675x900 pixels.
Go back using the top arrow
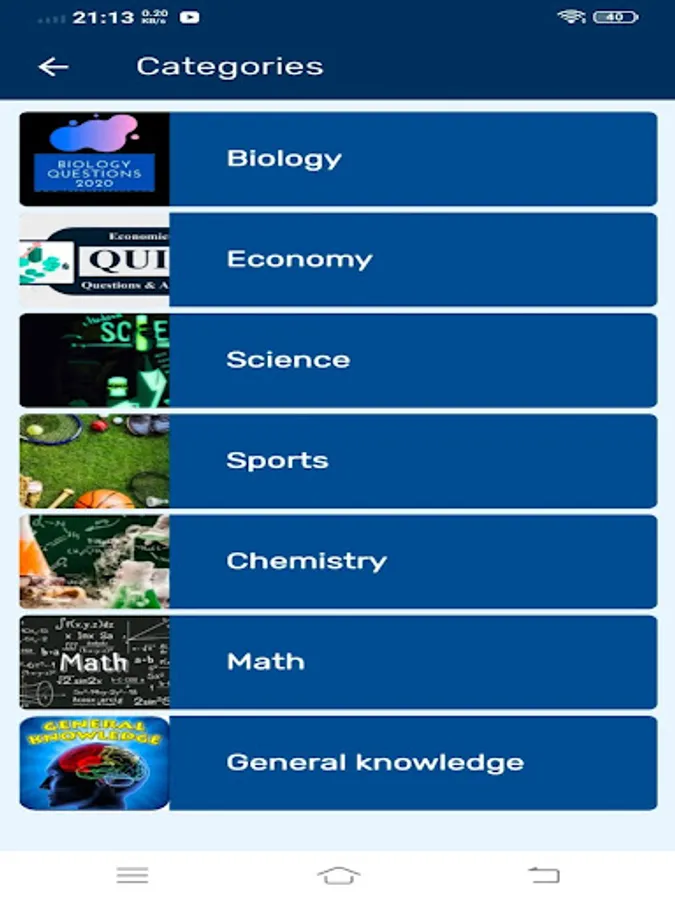click(53, 67)
